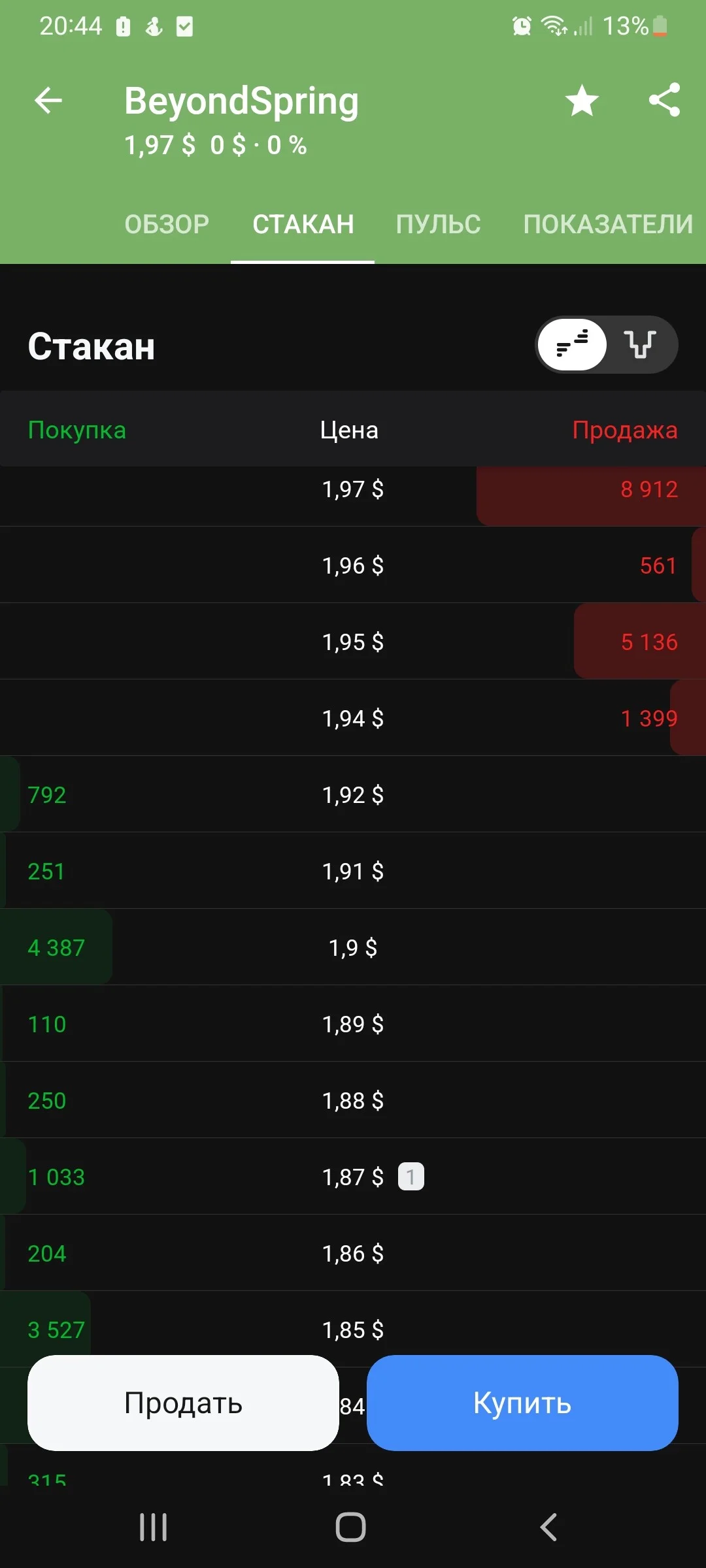Image resolution: width=706 pixels, height=1568 pixels.
Task: Go back using the top arrow
Action: point(48,101)
